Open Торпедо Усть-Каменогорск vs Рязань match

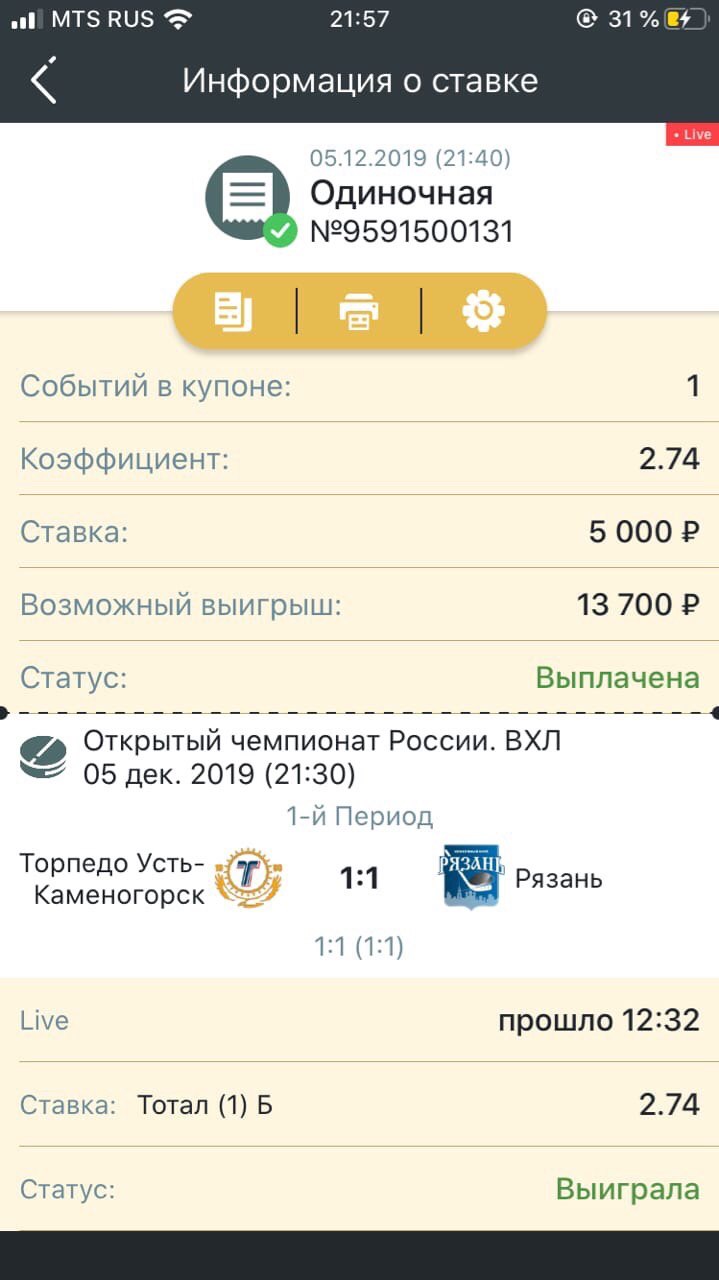click(x=359, y=878)
